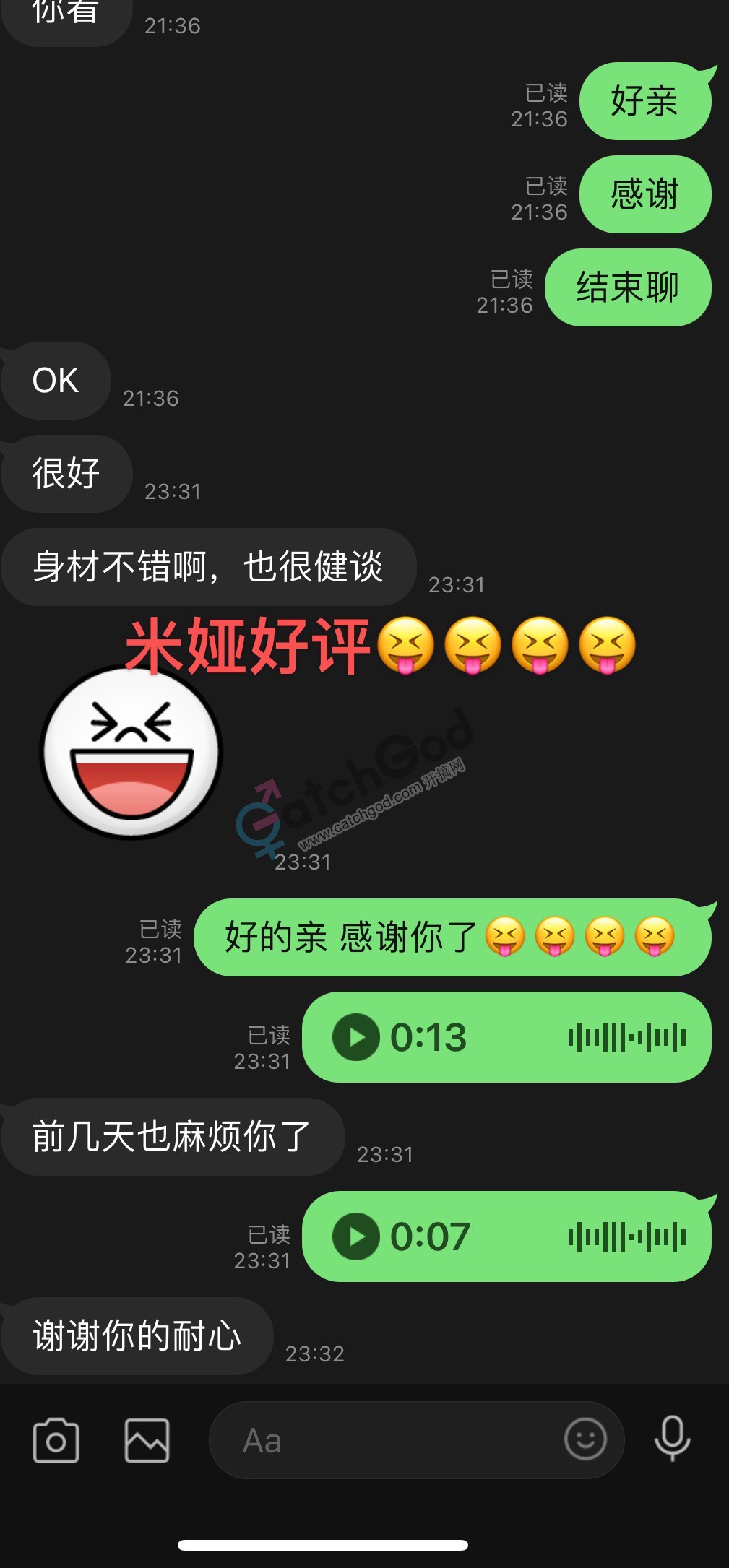This screenshot has width=729, height=1568.
Task: Open the camera to take a photo
Action: click(56, 1440)
